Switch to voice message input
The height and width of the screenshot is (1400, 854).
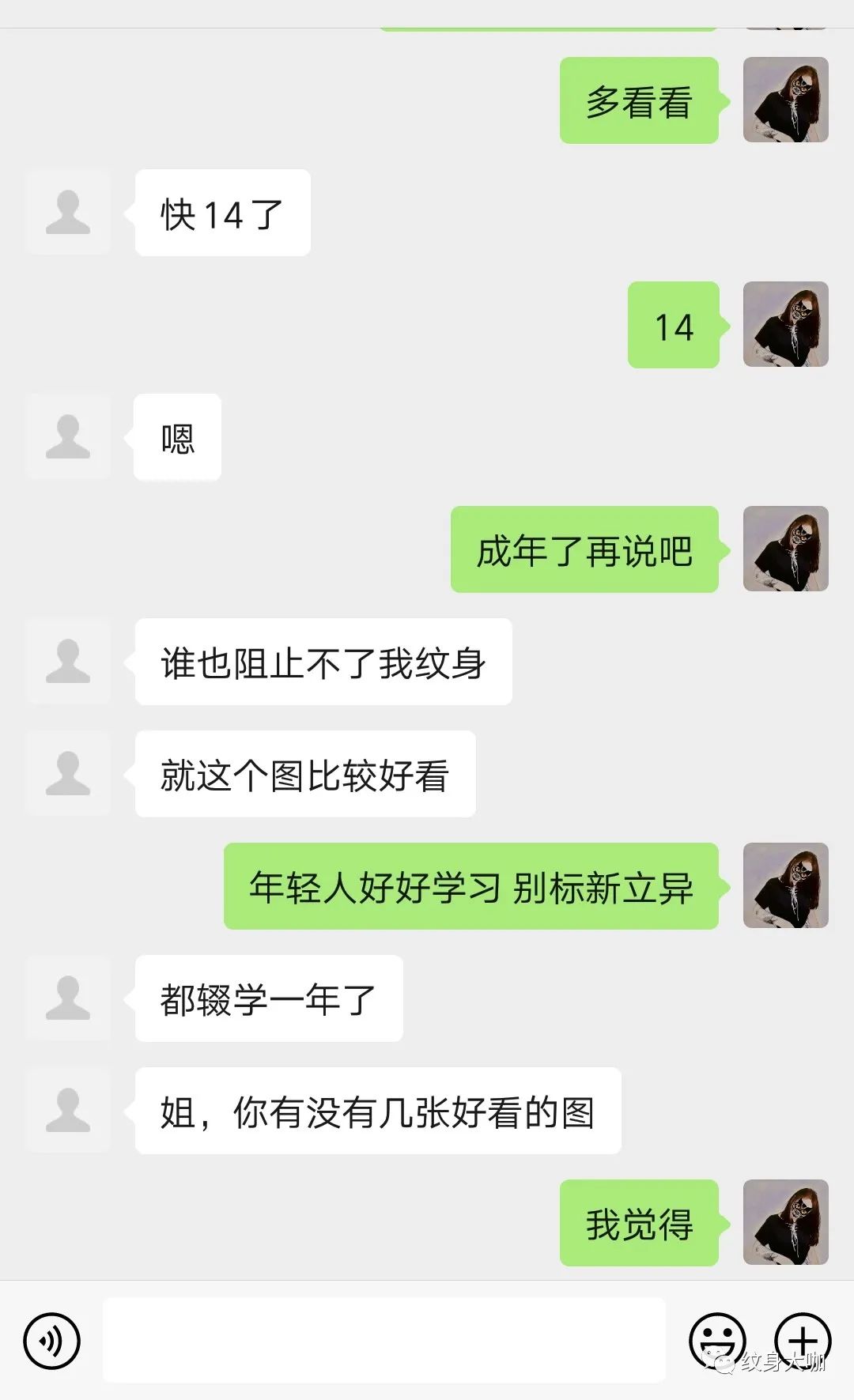tap(51, 1341)
